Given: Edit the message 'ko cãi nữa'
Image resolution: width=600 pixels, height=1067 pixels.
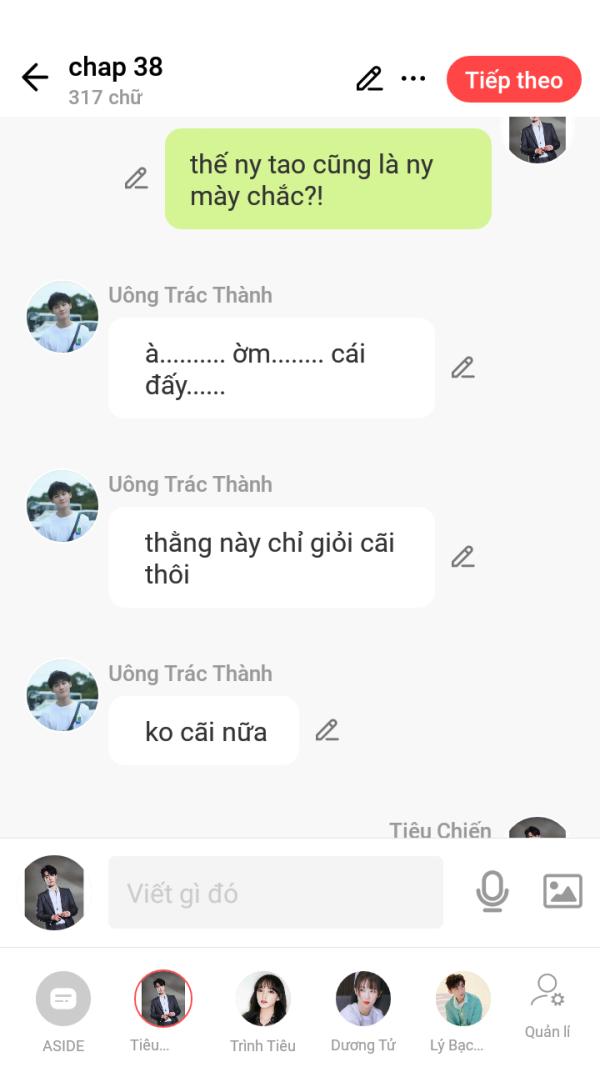Looking at the screenshot, I should [x=327, y=731].
